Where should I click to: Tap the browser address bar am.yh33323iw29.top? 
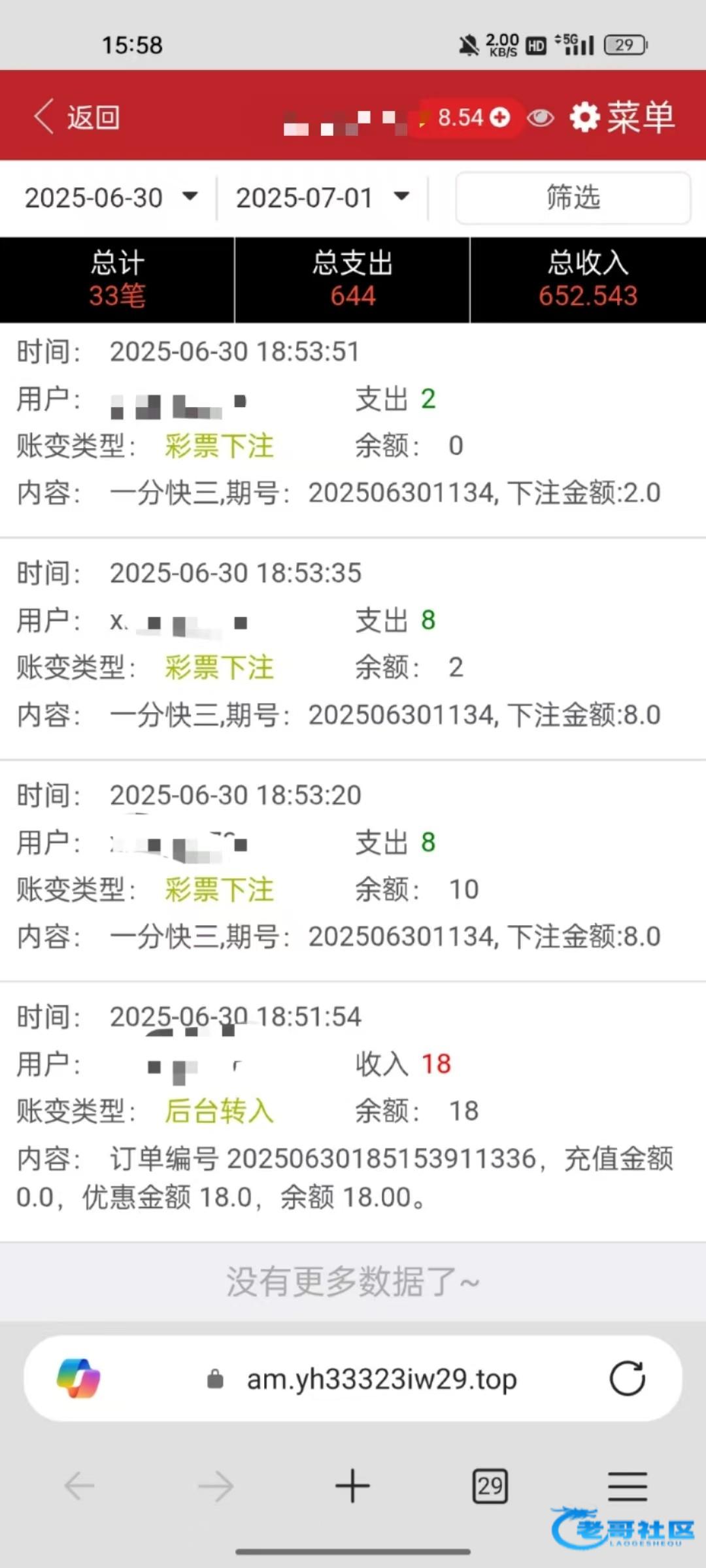point(381,1379)
